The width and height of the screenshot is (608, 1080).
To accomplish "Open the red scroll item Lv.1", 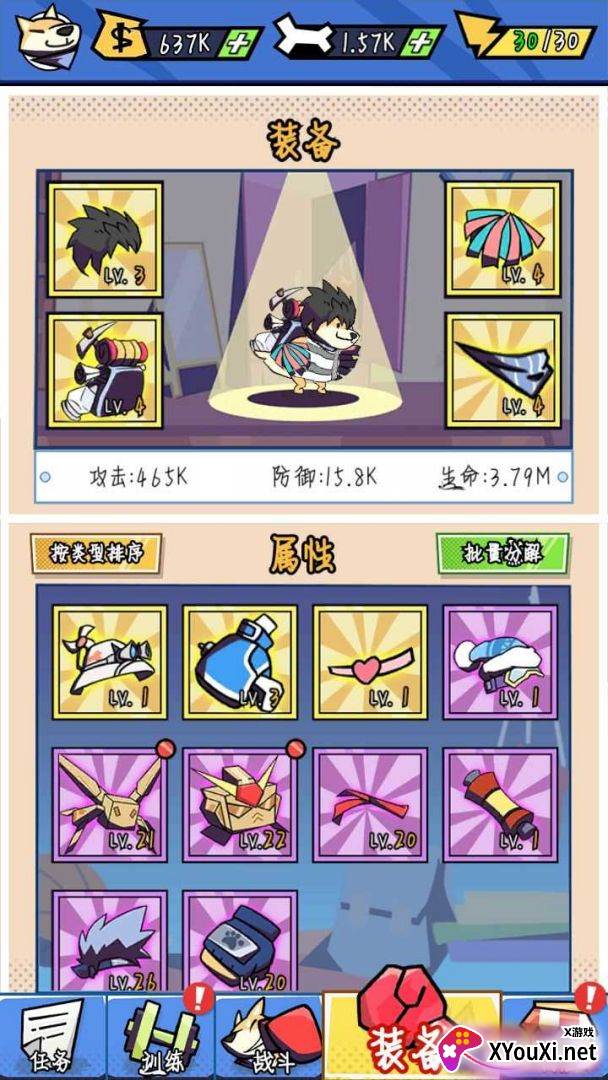I will tap(501, 804).
